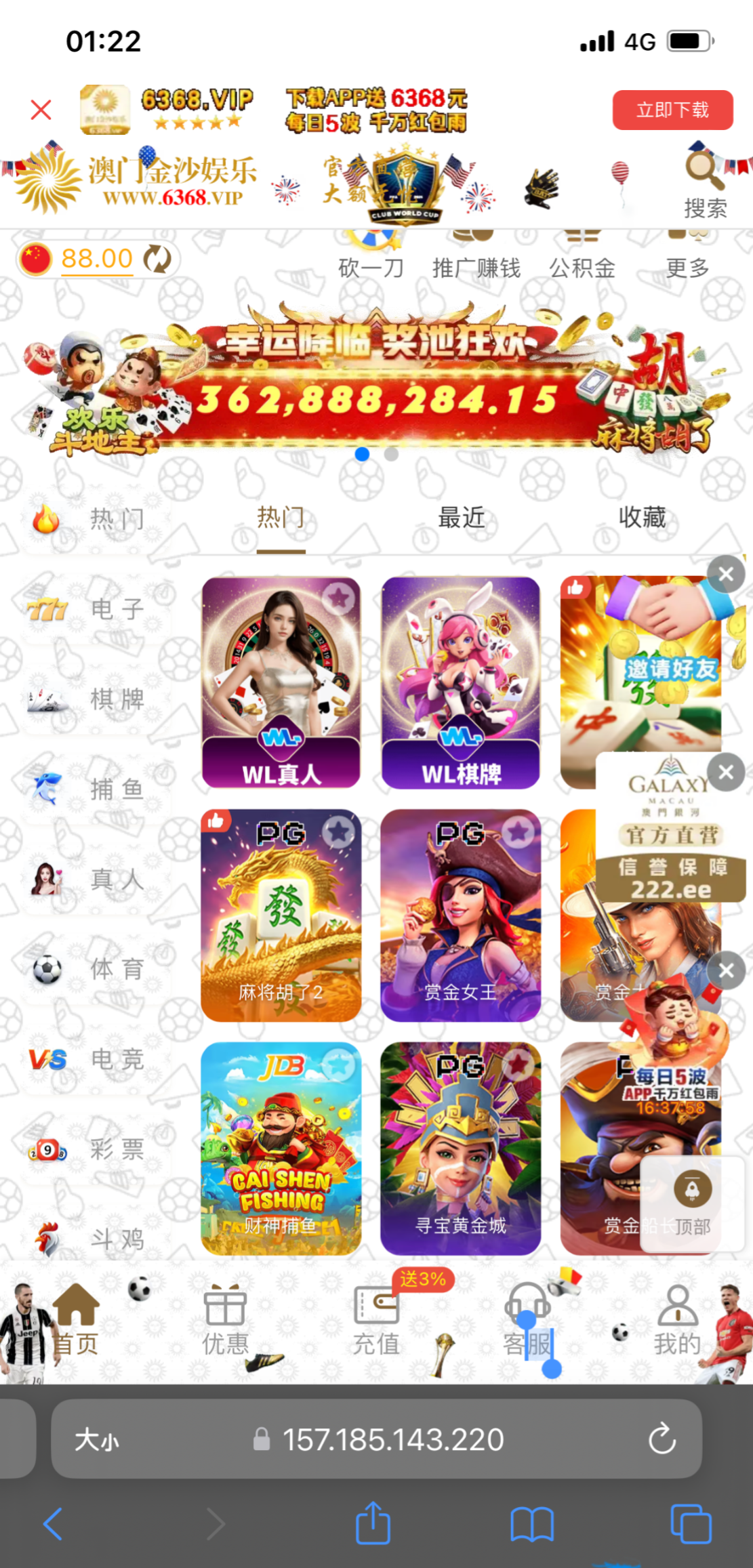Close the app download banner
This screenshot has width=753, height=1568.
(41, 110)
